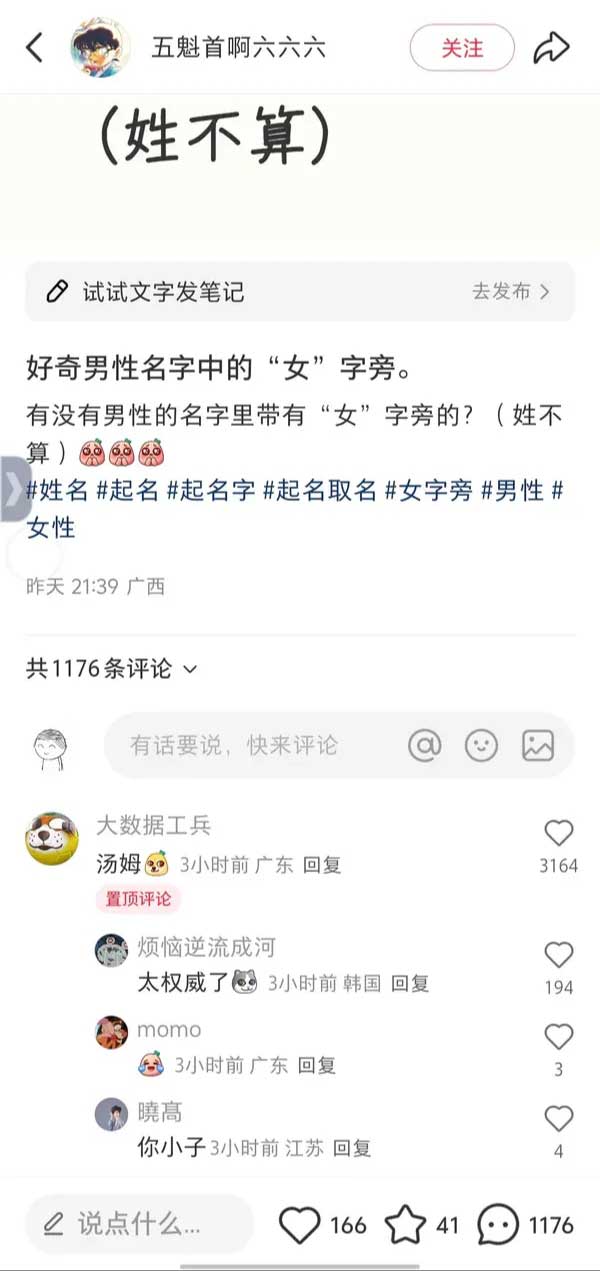Tap 去发布 to publish a text note
The height and width of the screenshot is (1271, 600).
click(x=511, y=292)
